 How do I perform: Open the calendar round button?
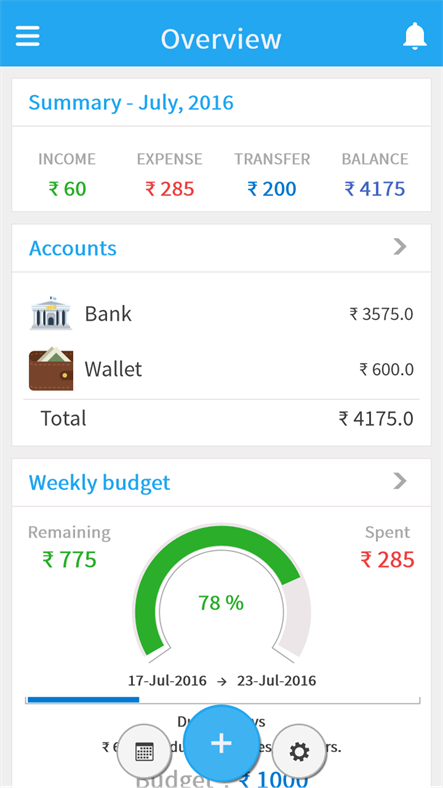coord(144,751)
